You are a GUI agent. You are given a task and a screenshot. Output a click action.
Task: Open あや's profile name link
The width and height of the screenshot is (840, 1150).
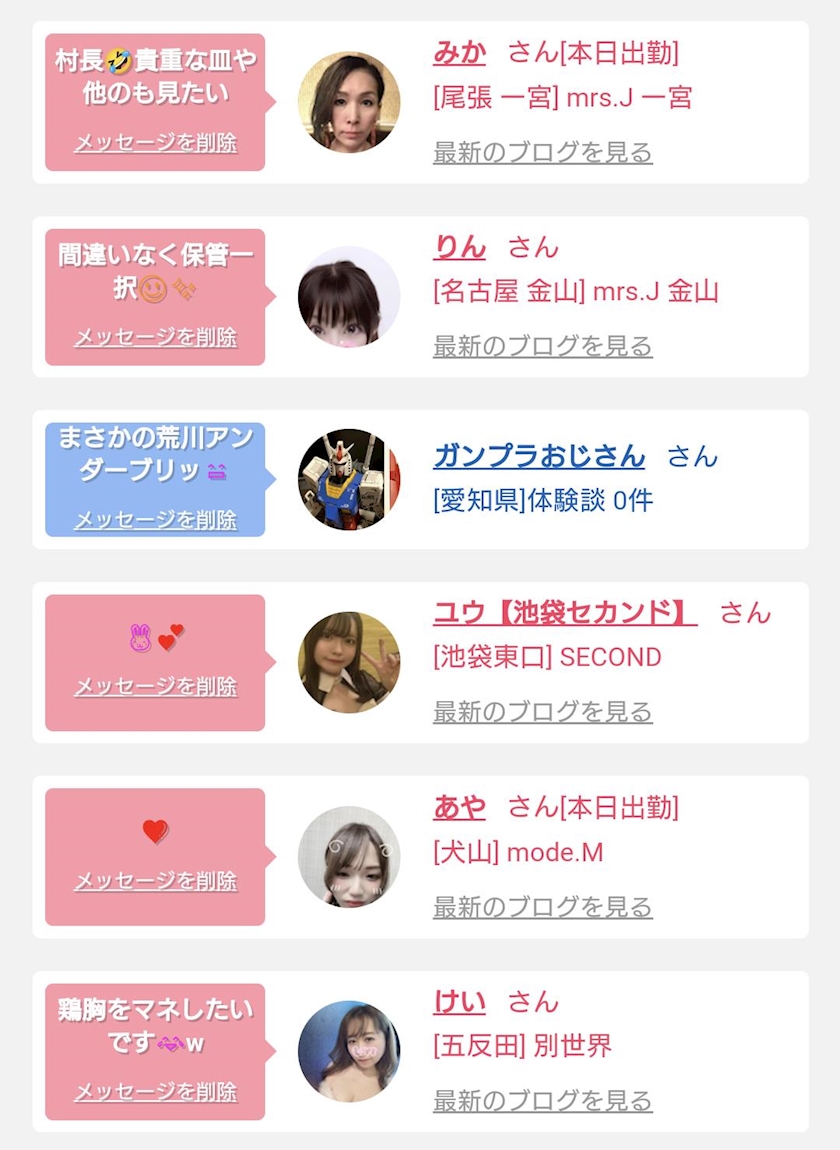click(x=459, y=807)
